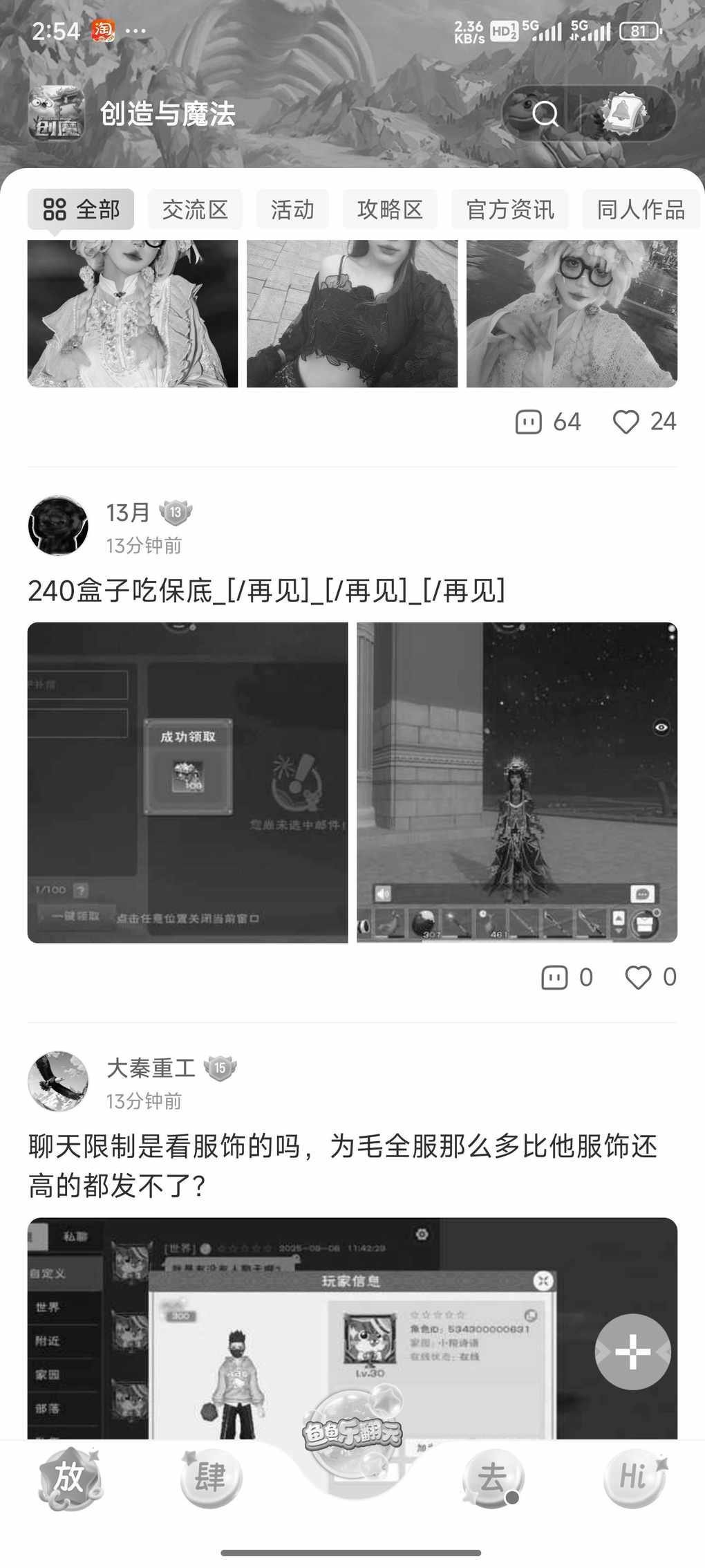Open the 攻略区 tab

click(x=390, y=209)
